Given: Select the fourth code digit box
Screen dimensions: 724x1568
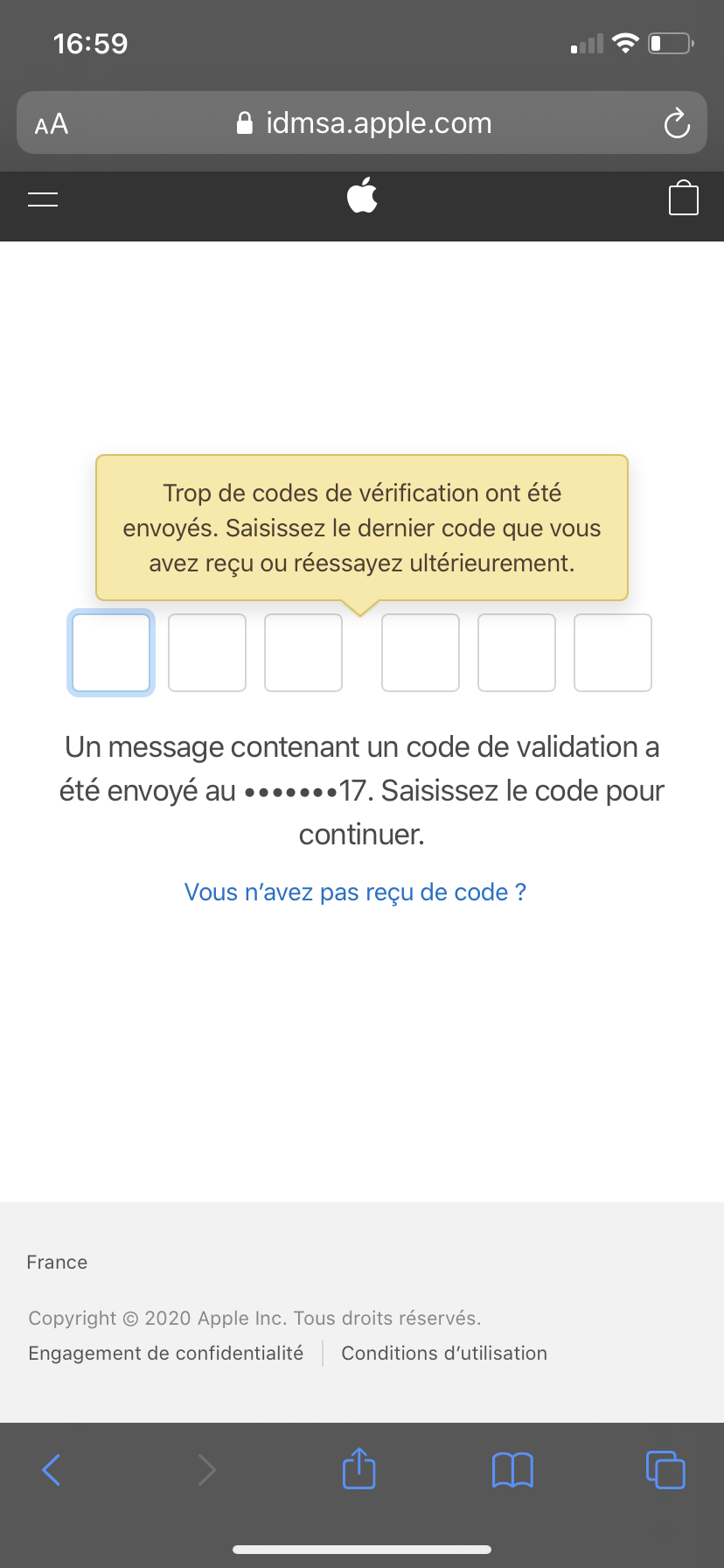Looking at the screenshot, I should pyautogui.click(x=421, y=653).
